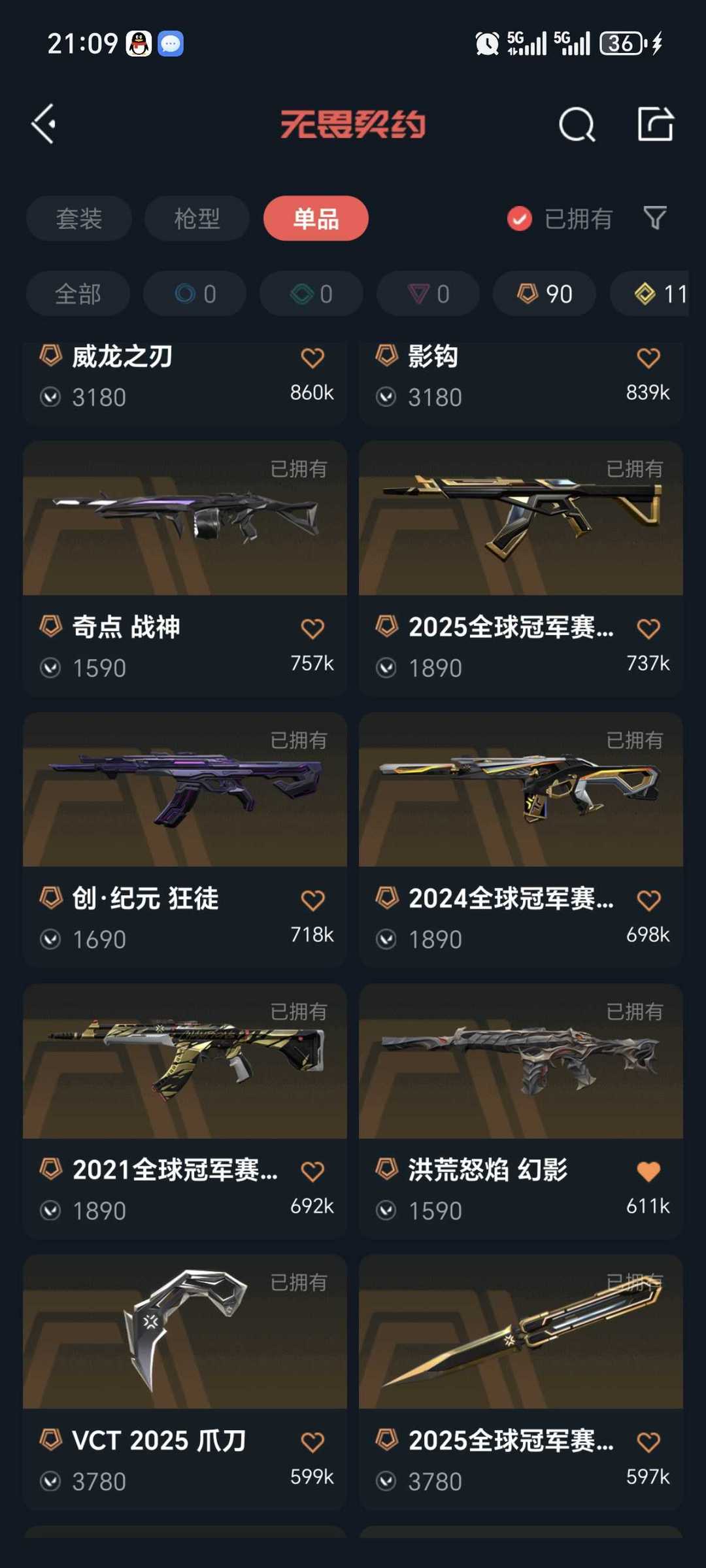
Task: Tap the blue rarity filter showing 0
Action: (194, 293)
